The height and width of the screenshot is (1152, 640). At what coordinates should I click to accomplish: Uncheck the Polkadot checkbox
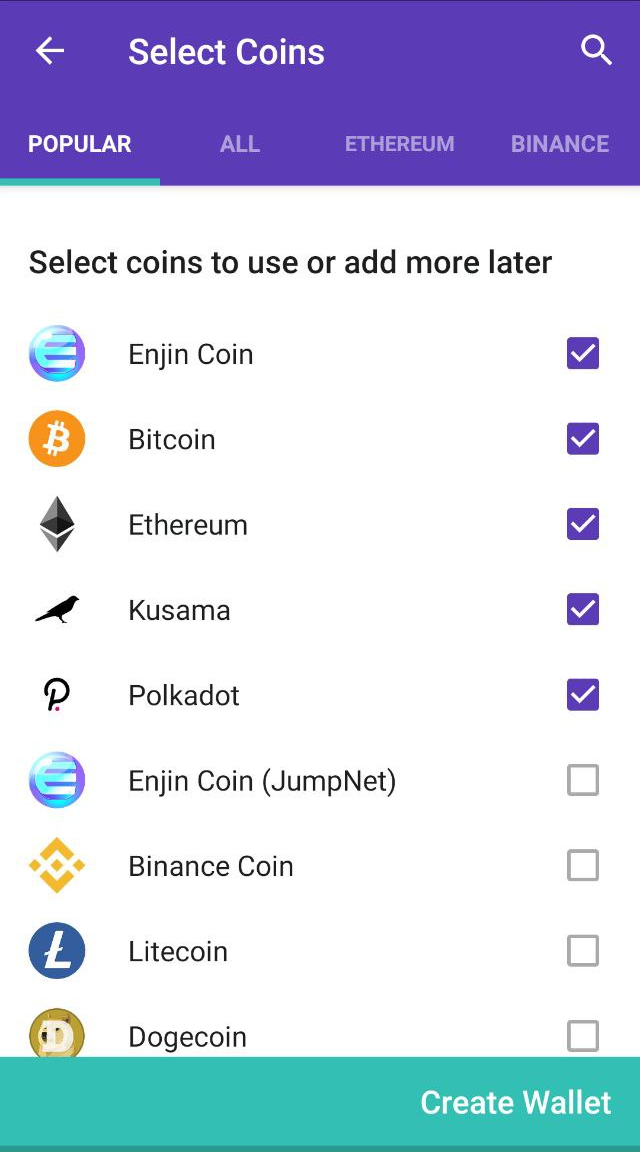(583, 694)
